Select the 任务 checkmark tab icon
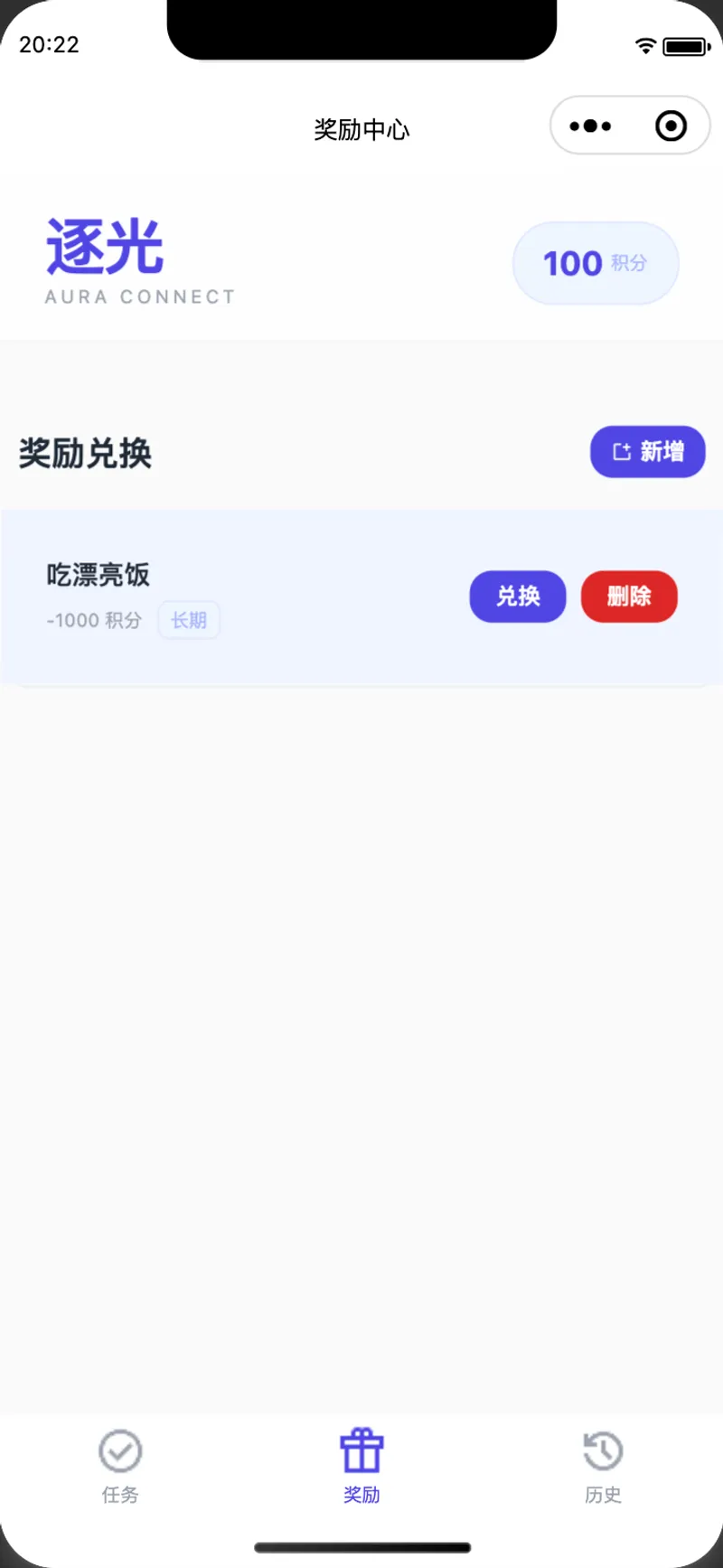Image resolution: width=723 pixels, height=1568 pixels. tap(120, 1451)
